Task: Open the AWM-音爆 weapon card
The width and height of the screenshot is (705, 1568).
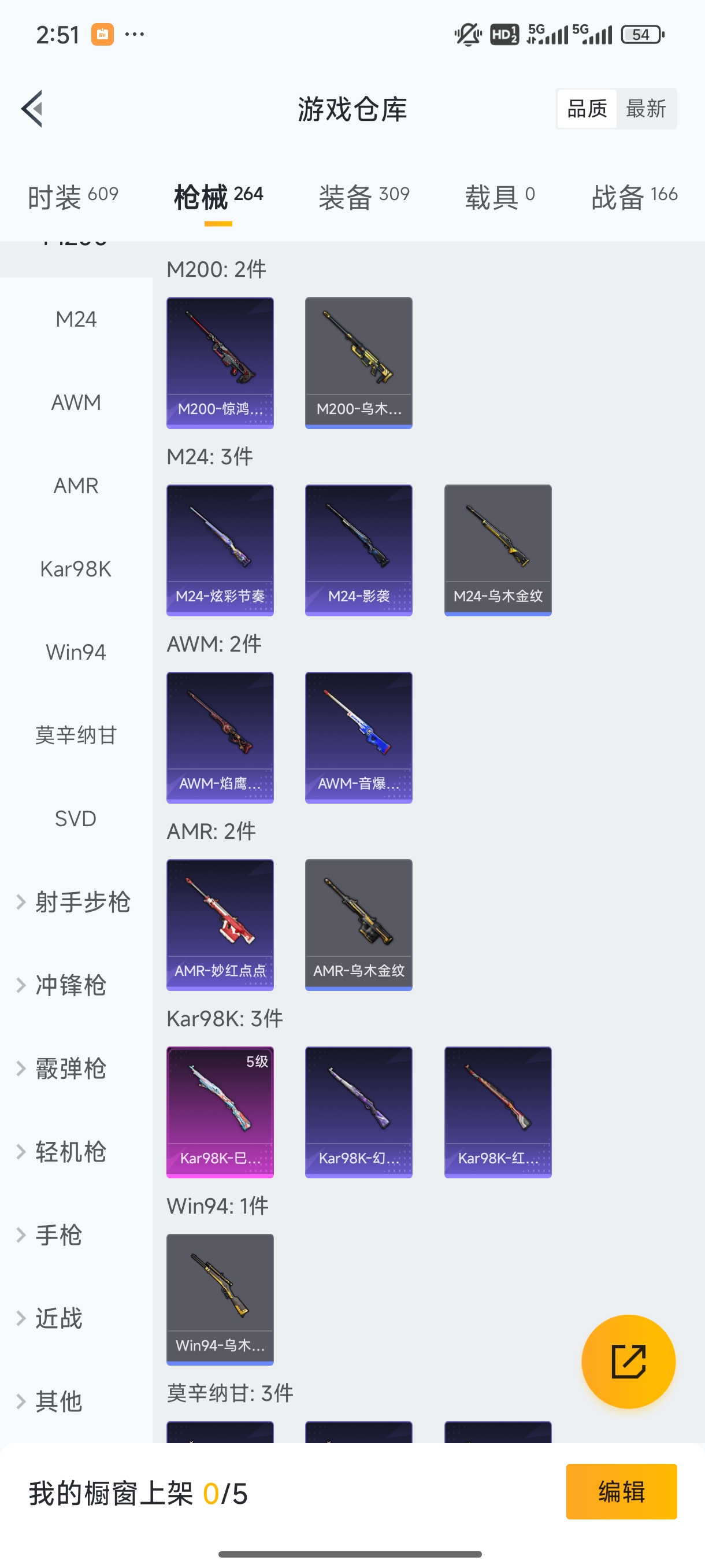Action: click(x=358, y=737)
